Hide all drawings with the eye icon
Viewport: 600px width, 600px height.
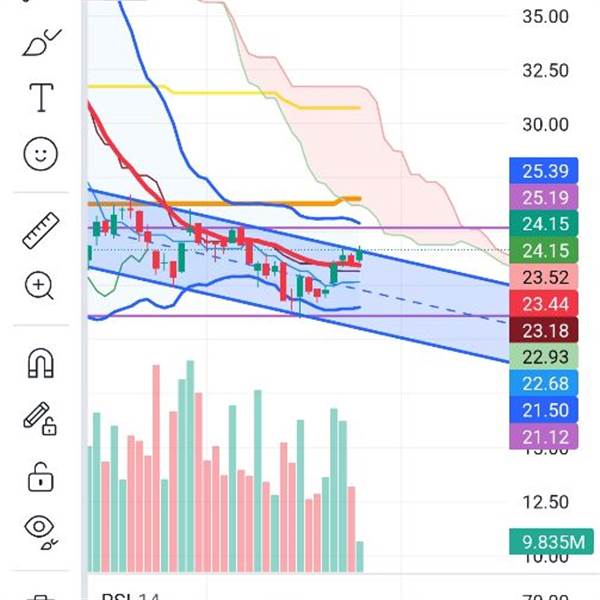(x=41, y=528)
